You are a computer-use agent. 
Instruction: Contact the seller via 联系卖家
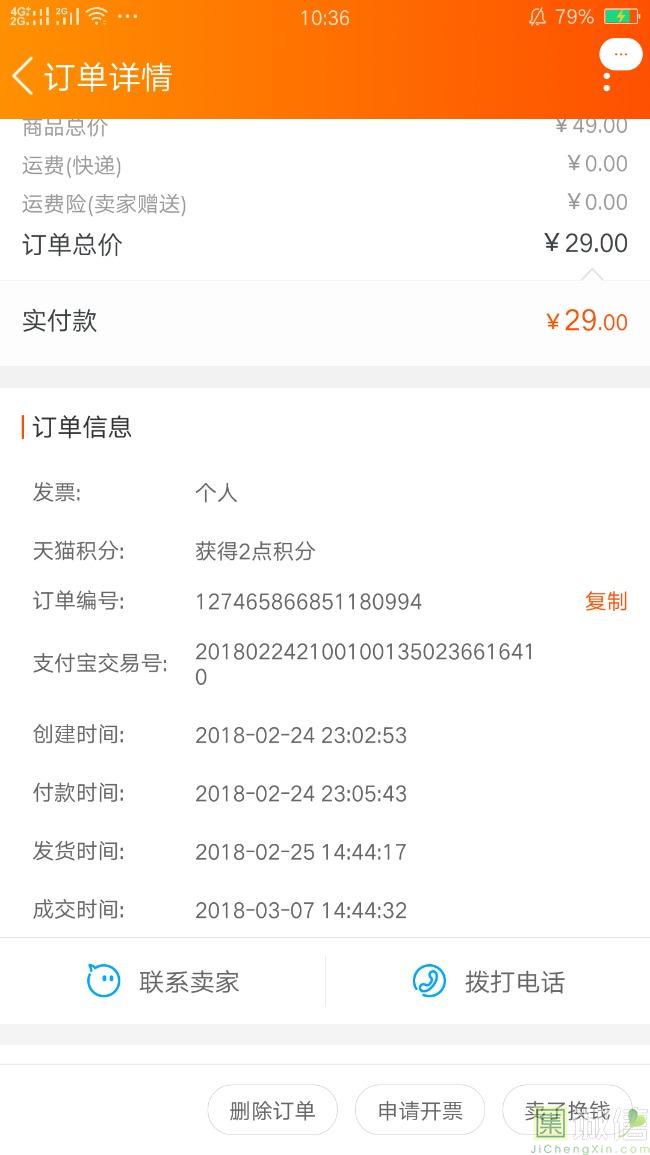click(x=164, y=981)
